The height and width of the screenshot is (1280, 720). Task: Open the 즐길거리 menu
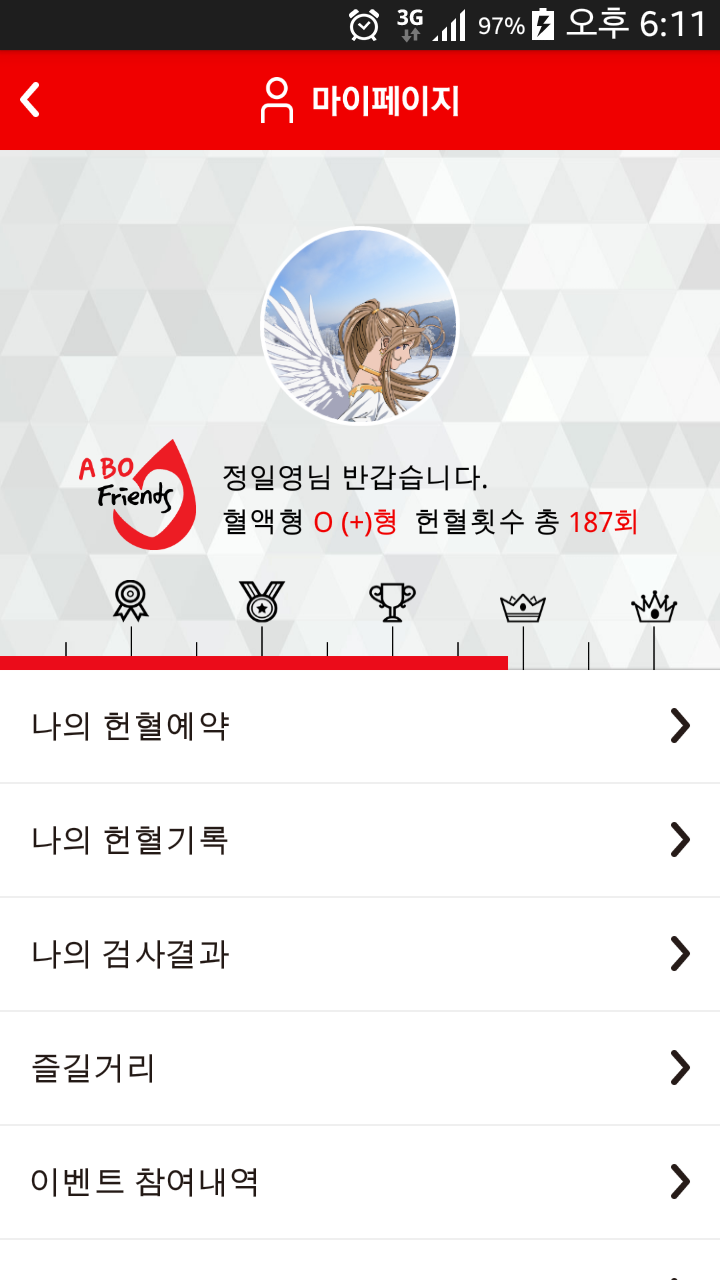coord(360,1068)
